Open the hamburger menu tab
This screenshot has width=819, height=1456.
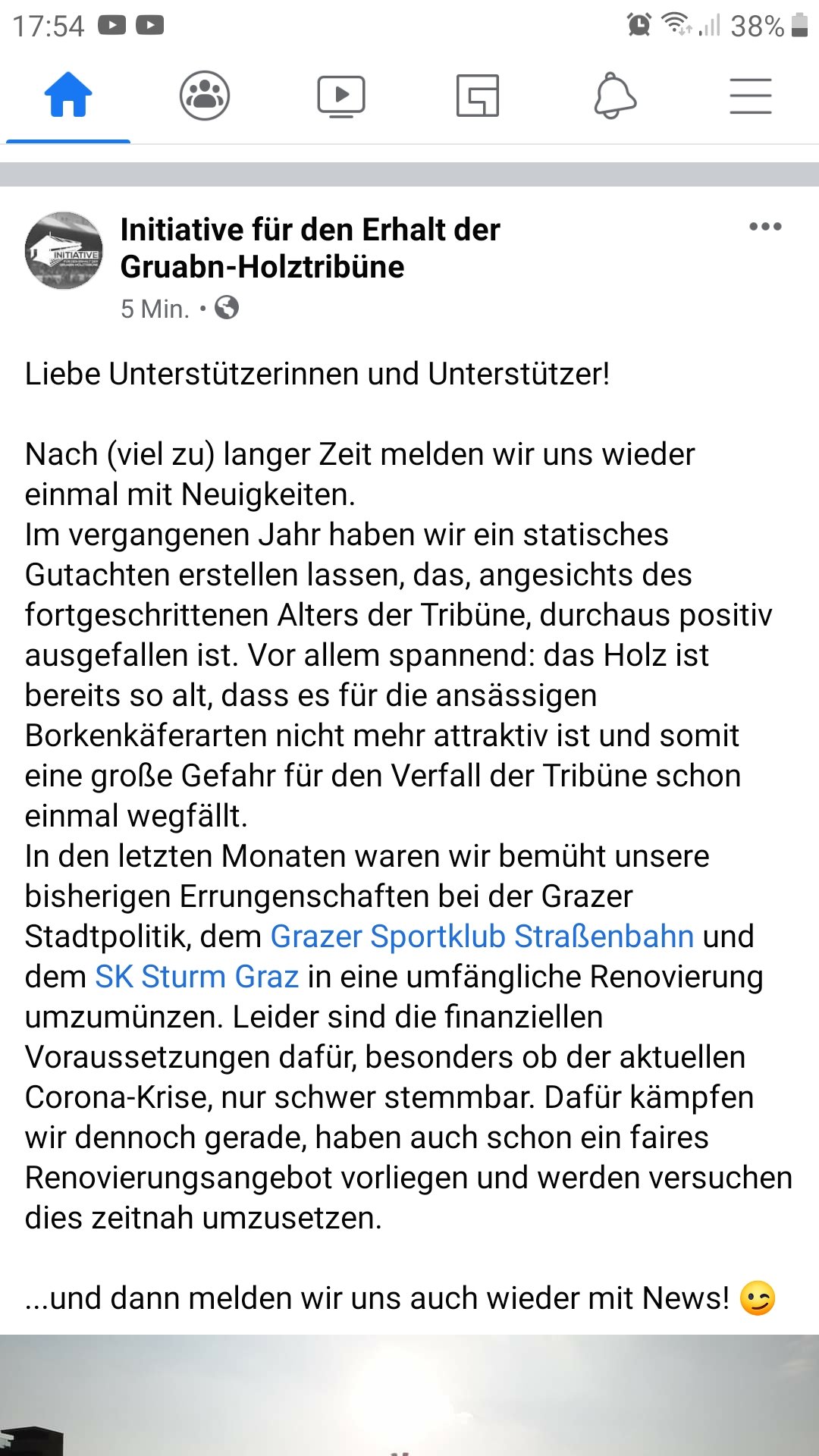point(751,96)
